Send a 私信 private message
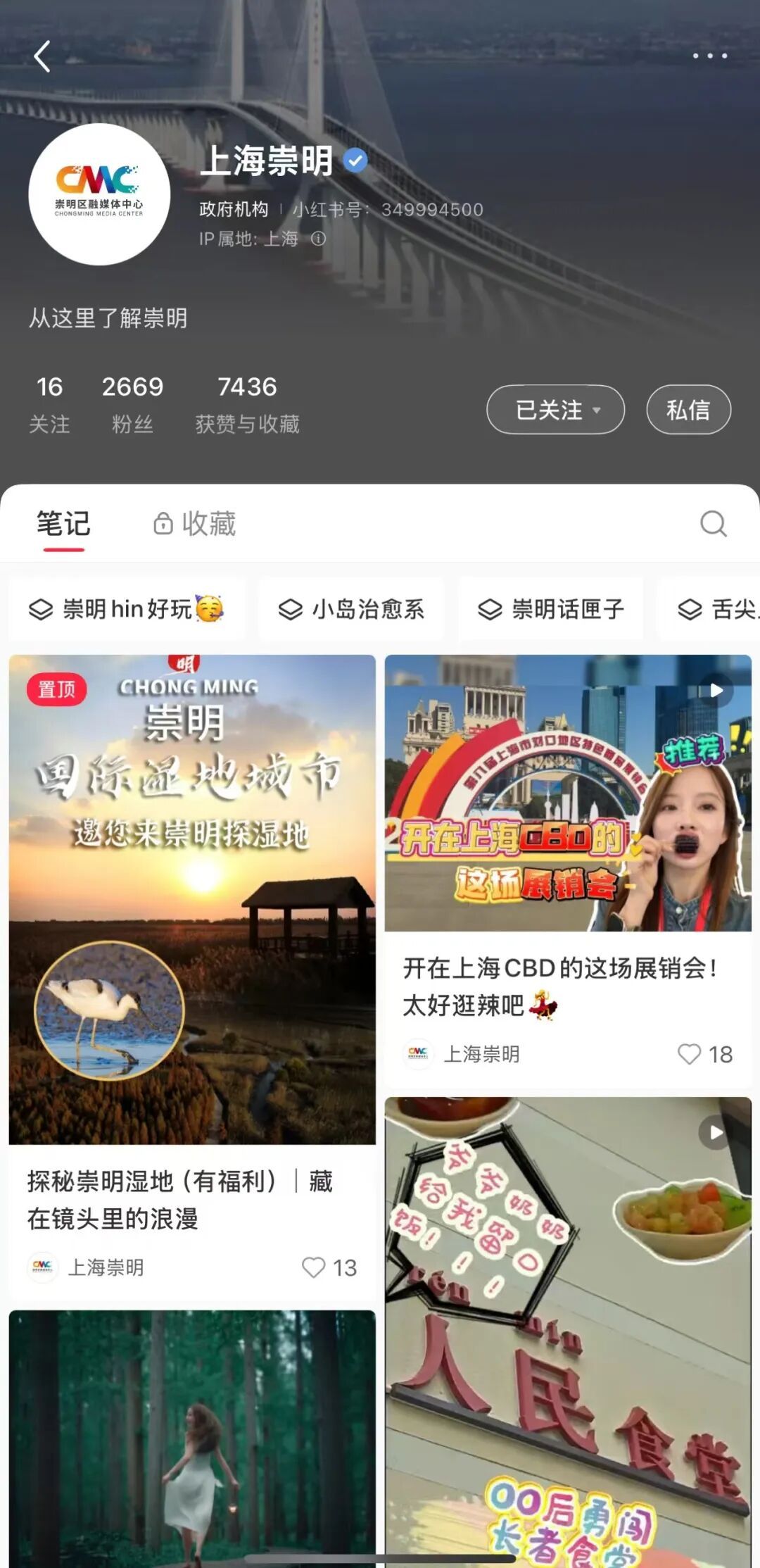The width and height of the screenshot is (760, 1568). pyautogui.click(x=688, y=410)
